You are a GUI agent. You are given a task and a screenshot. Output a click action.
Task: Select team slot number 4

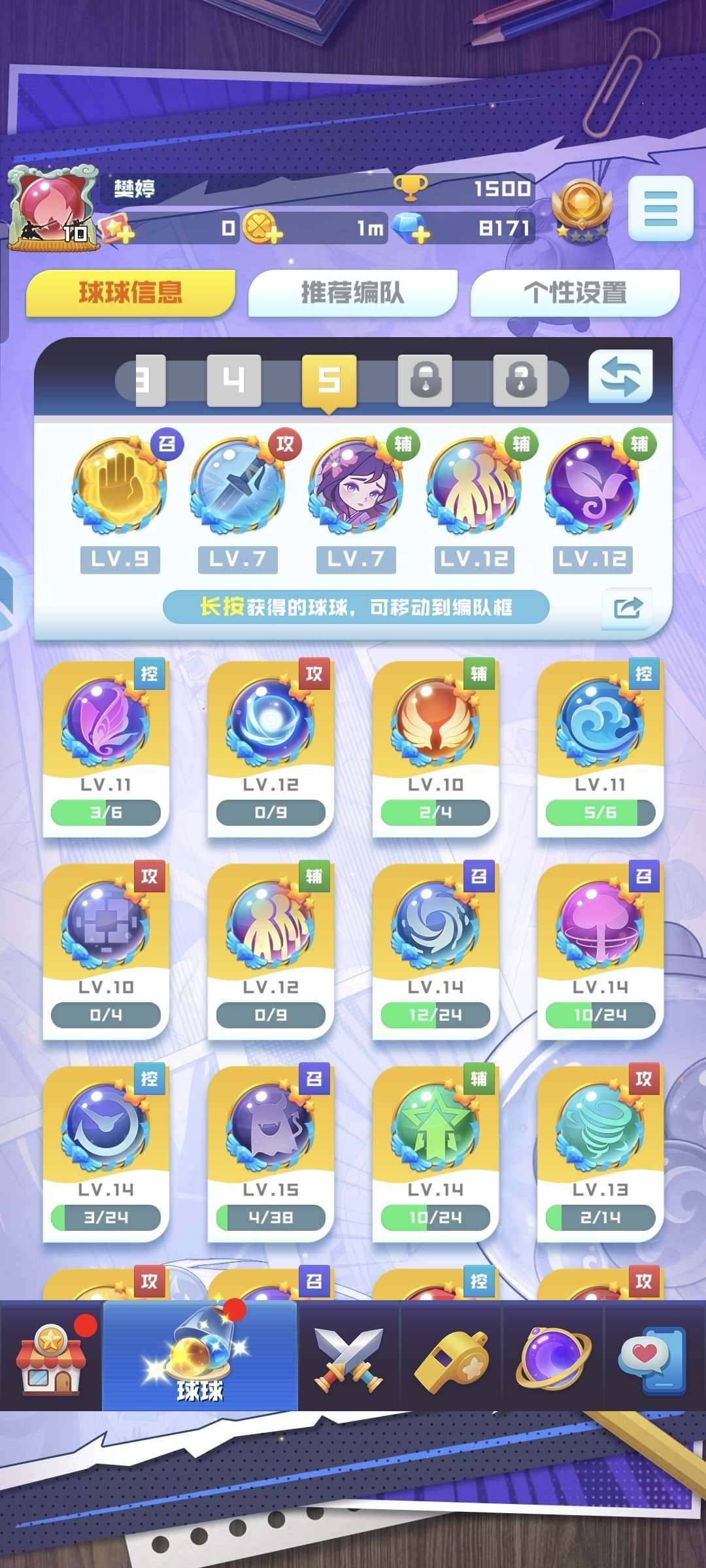234,380
